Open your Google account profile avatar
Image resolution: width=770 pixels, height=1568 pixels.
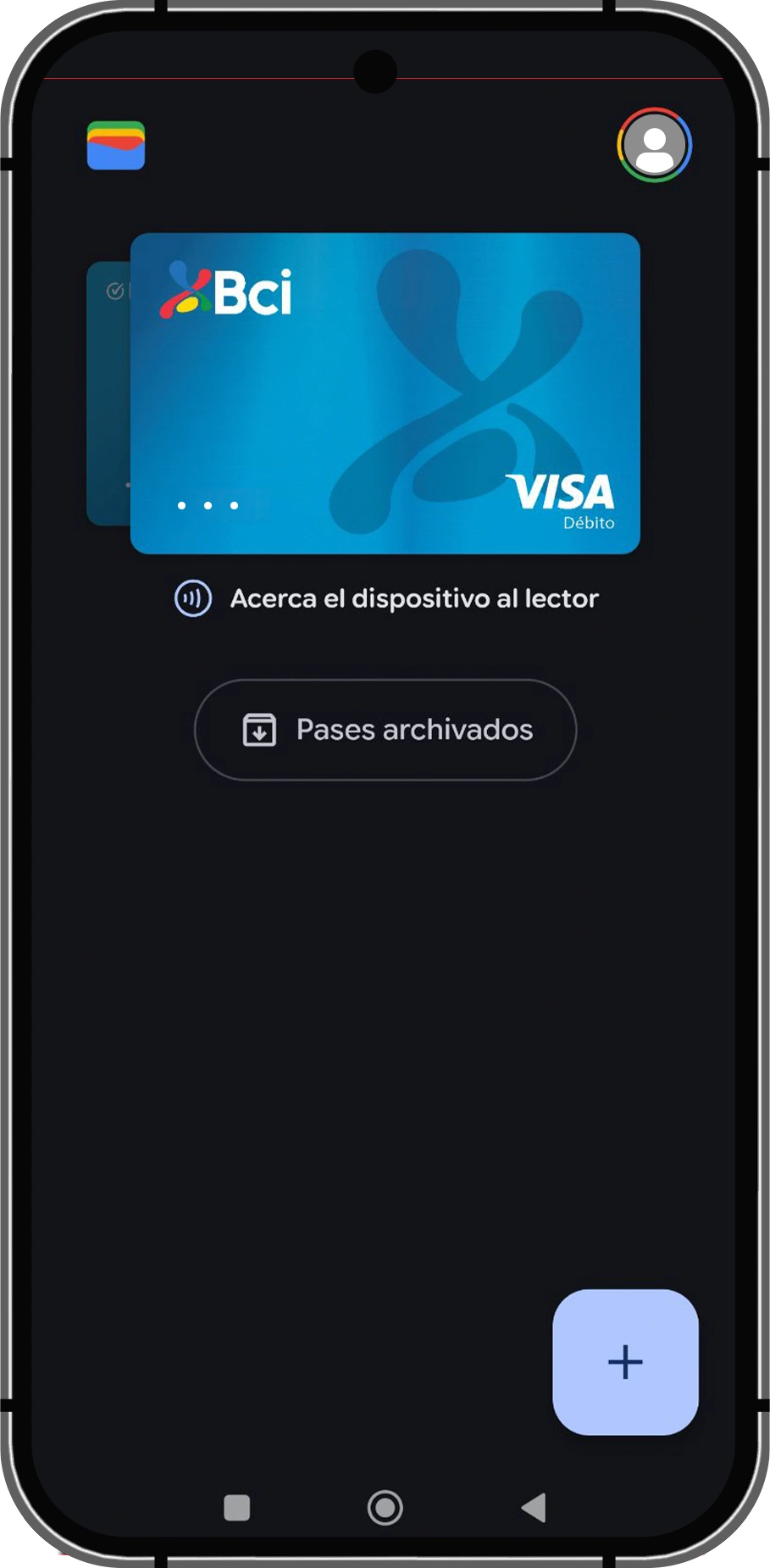pos(653,145)
